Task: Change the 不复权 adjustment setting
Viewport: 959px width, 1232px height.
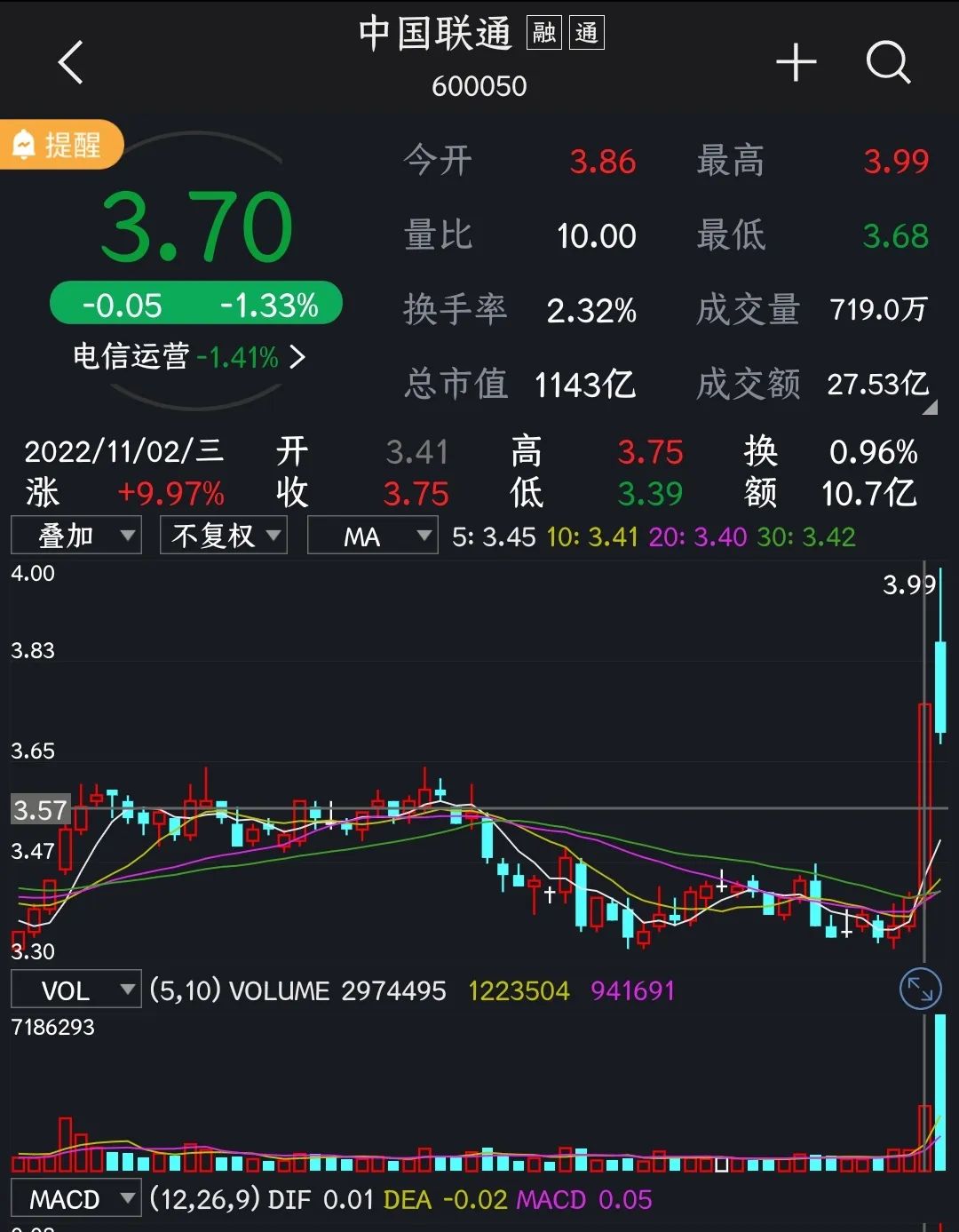Action: coord(224,536)
